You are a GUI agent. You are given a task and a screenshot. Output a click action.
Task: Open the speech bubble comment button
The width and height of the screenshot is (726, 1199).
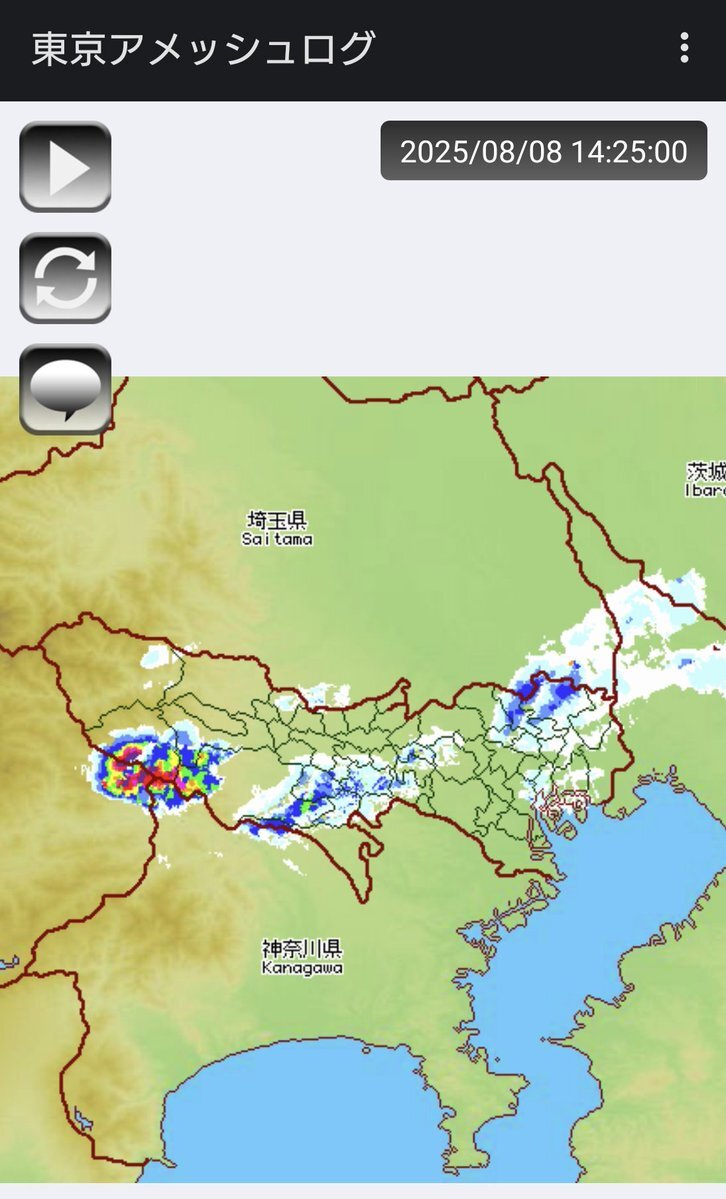click(65, 389)
